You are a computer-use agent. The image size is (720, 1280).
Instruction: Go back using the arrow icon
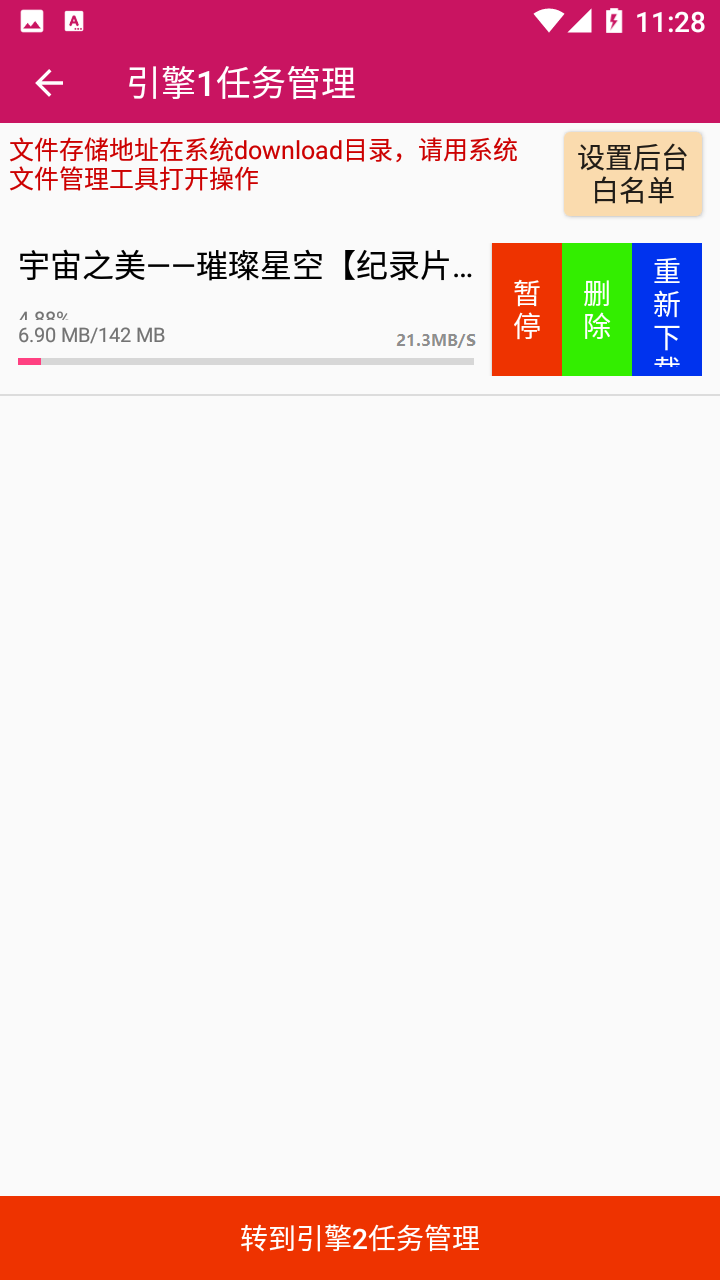point(49,83)
